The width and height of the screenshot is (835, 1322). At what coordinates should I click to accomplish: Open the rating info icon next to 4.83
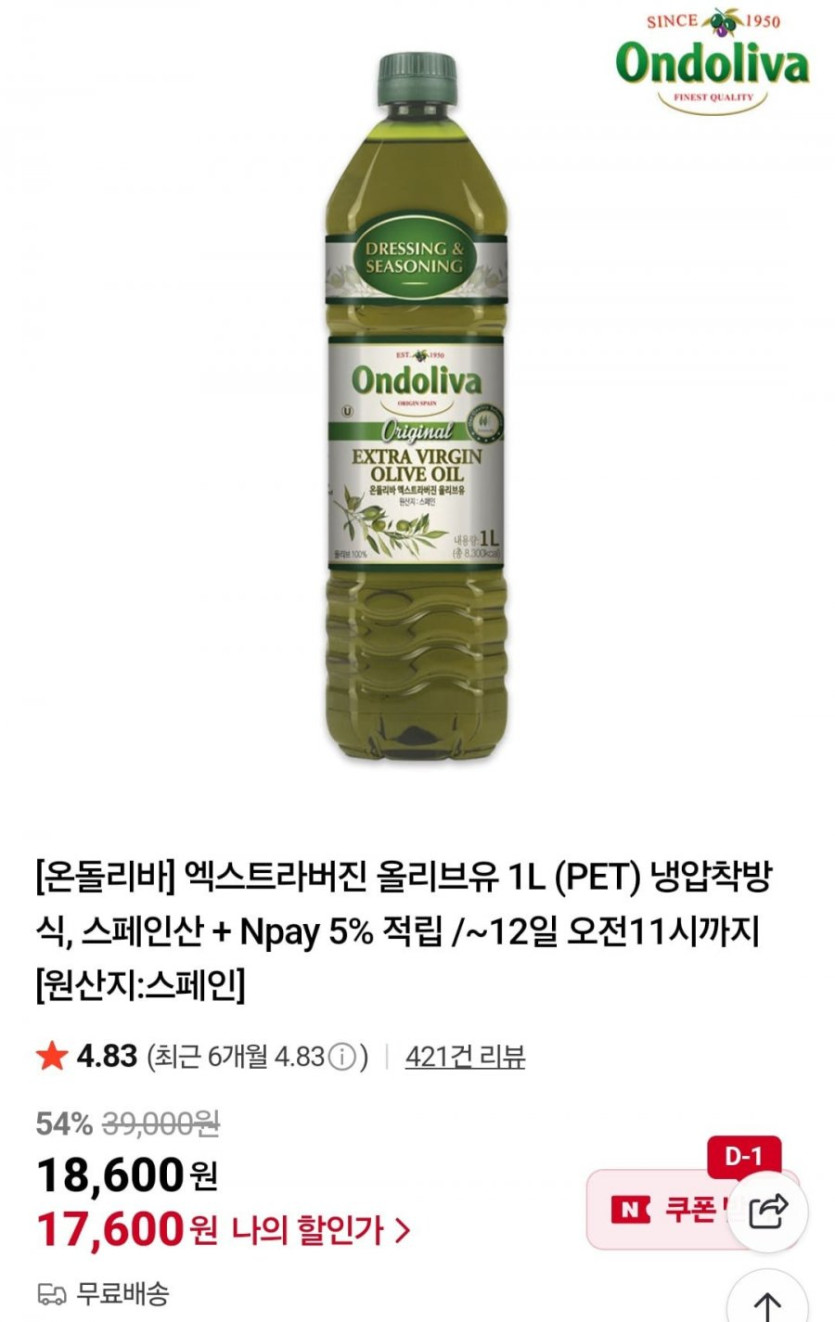[342, 1056]
